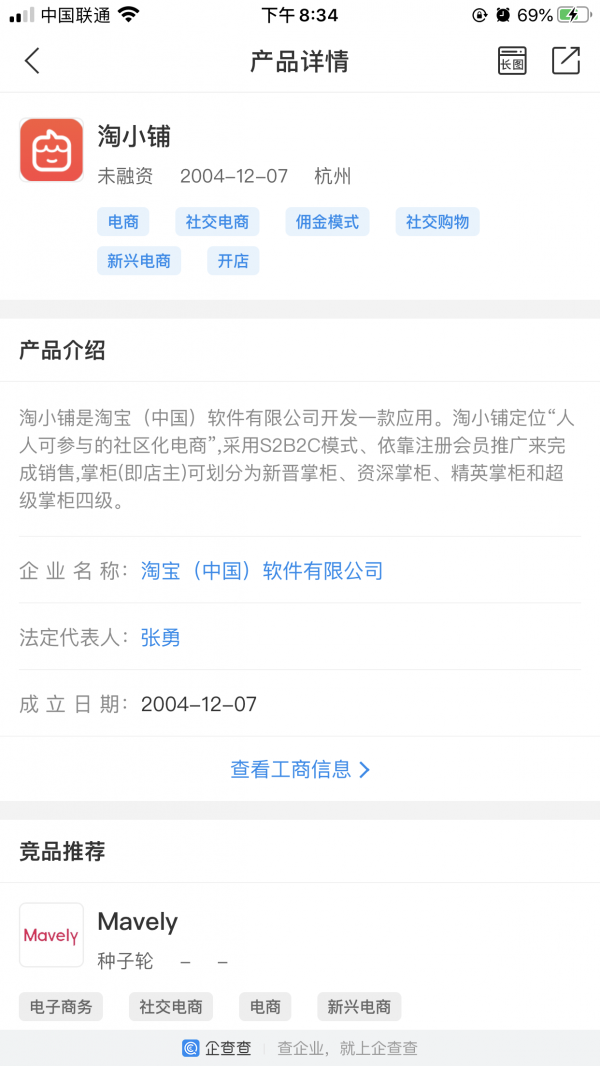Open the 佣金模式 tag

[327, 222]
